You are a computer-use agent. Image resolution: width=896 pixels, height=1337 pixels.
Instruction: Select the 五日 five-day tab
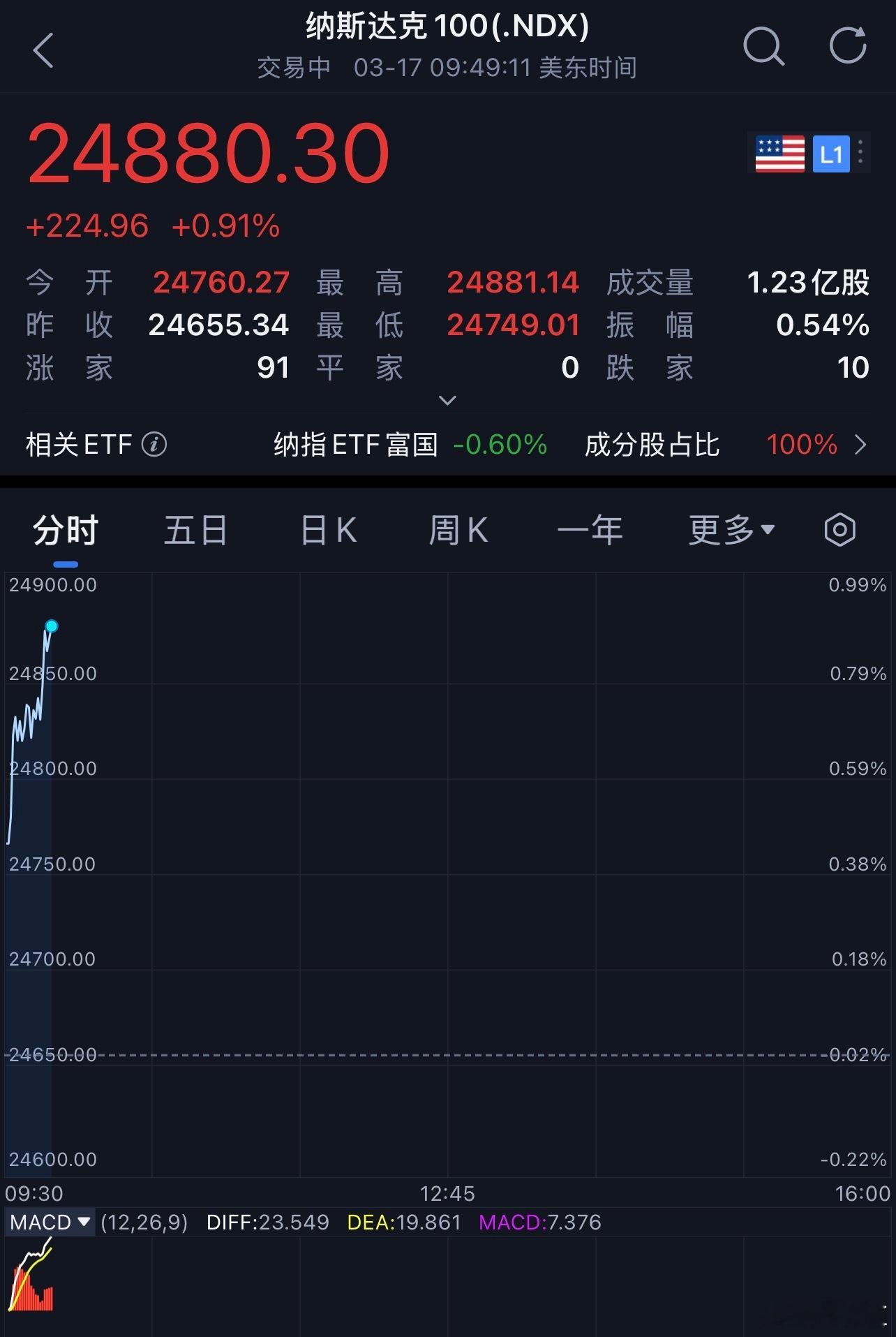click(x=195, y=529)
